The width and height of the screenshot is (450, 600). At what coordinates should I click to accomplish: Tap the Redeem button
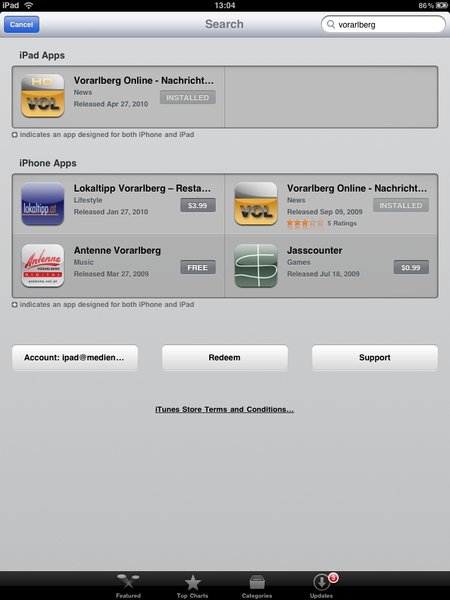pyautogui.click(x=225, y=357)
